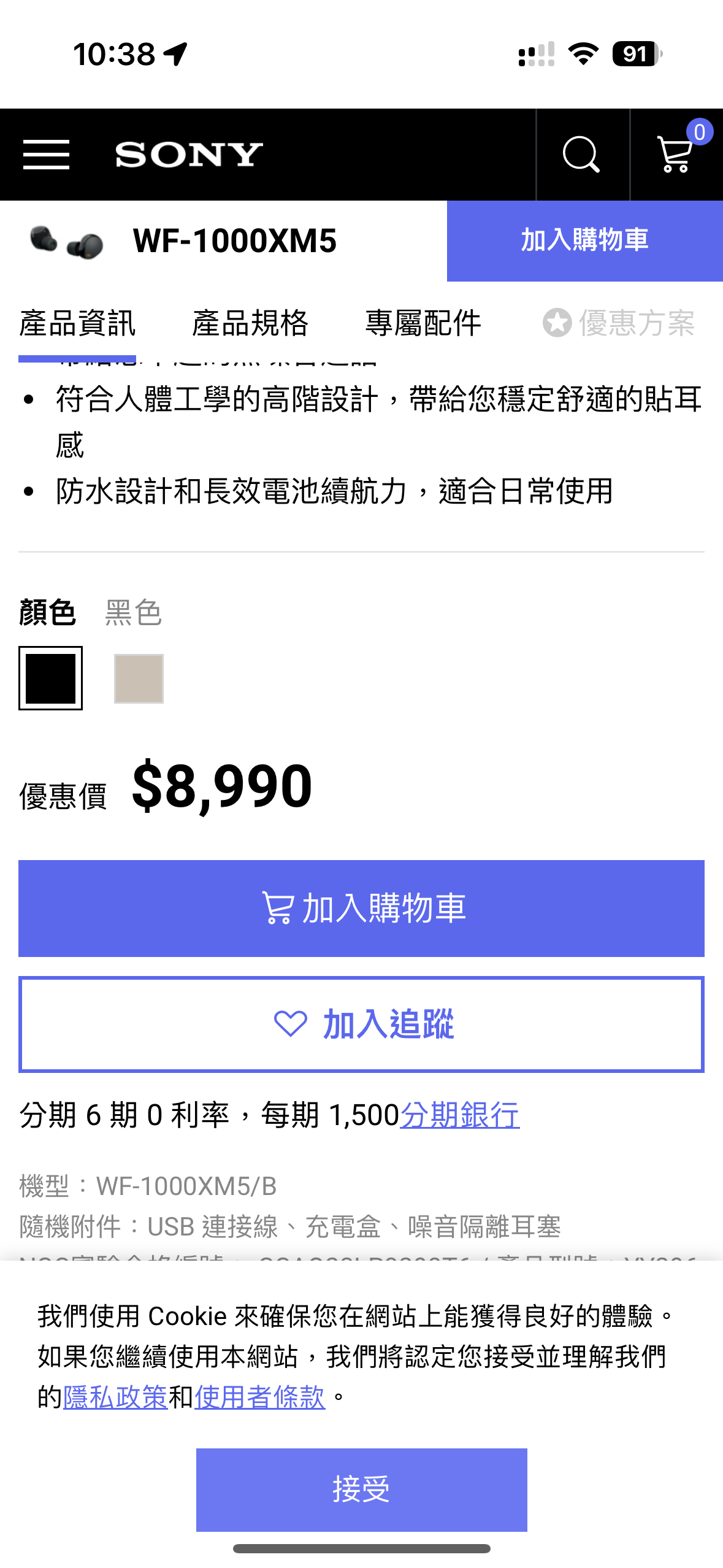Viewport: 723px width, 1568px height.
Task: Tap 加入追蹤 to add to wishlist
Action: (361, 1024)
